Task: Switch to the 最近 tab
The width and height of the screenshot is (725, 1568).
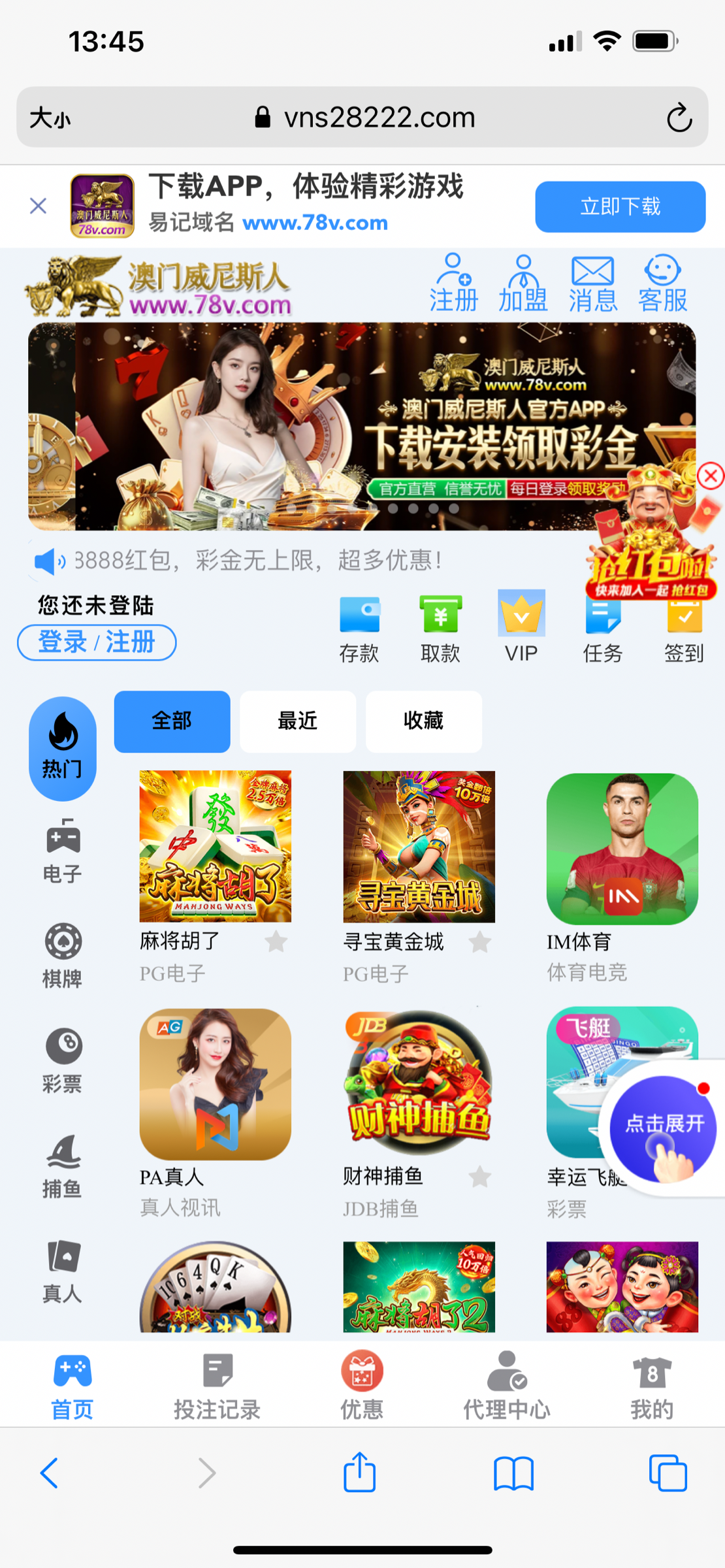Action: point(297,721)
